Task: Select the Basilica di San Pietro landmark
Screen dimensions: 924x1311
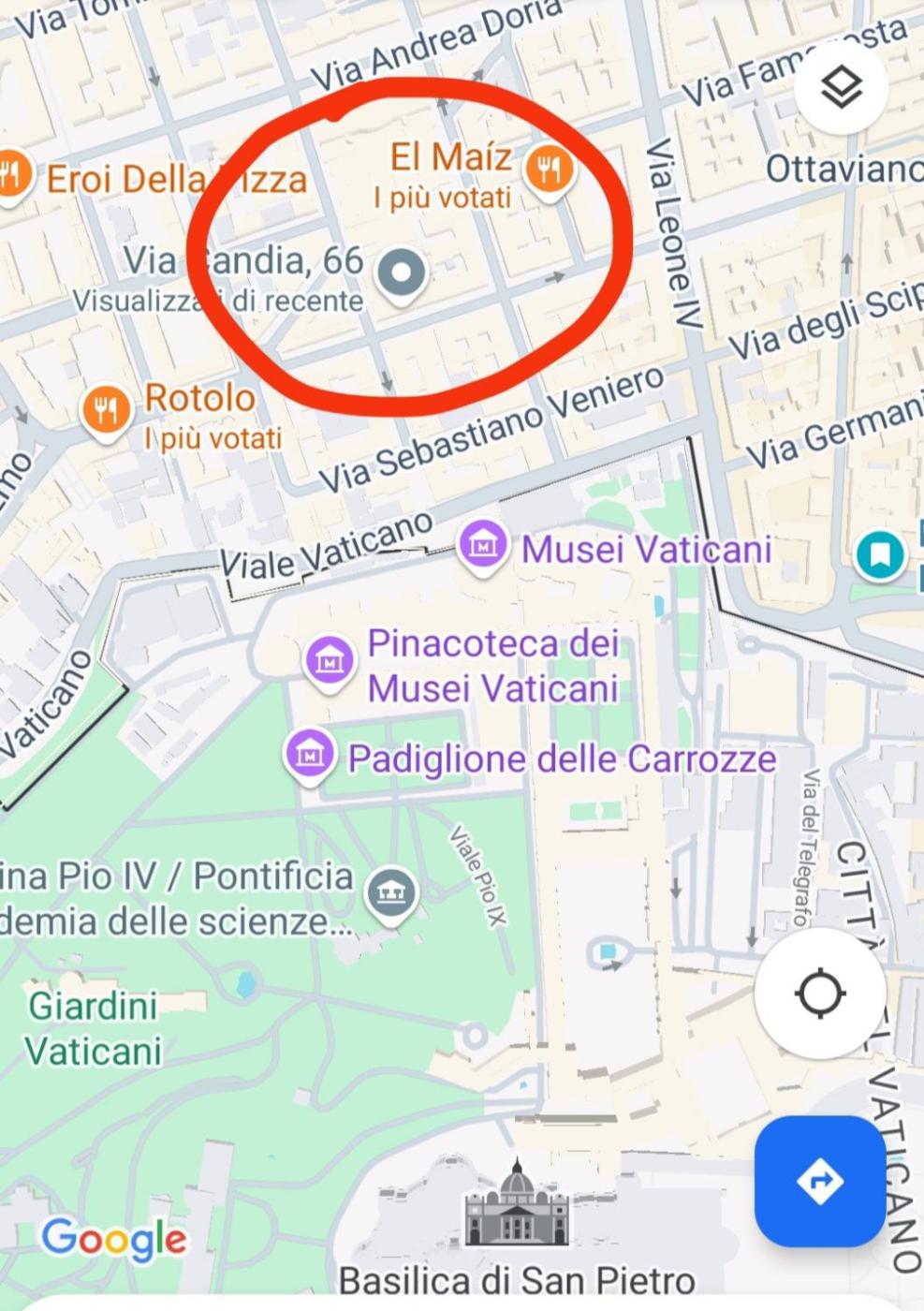Action: pyautogui.click(x=517, y=1206)
